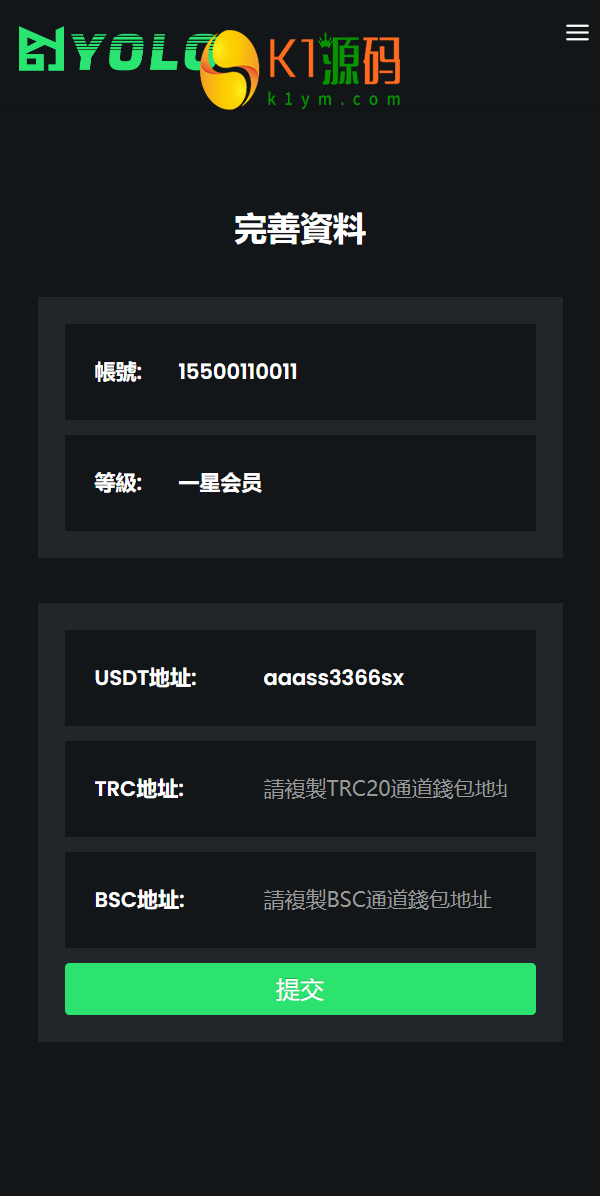Select the BSC地址 wallet address field
600x1196 pixels.
coord(385,900)
